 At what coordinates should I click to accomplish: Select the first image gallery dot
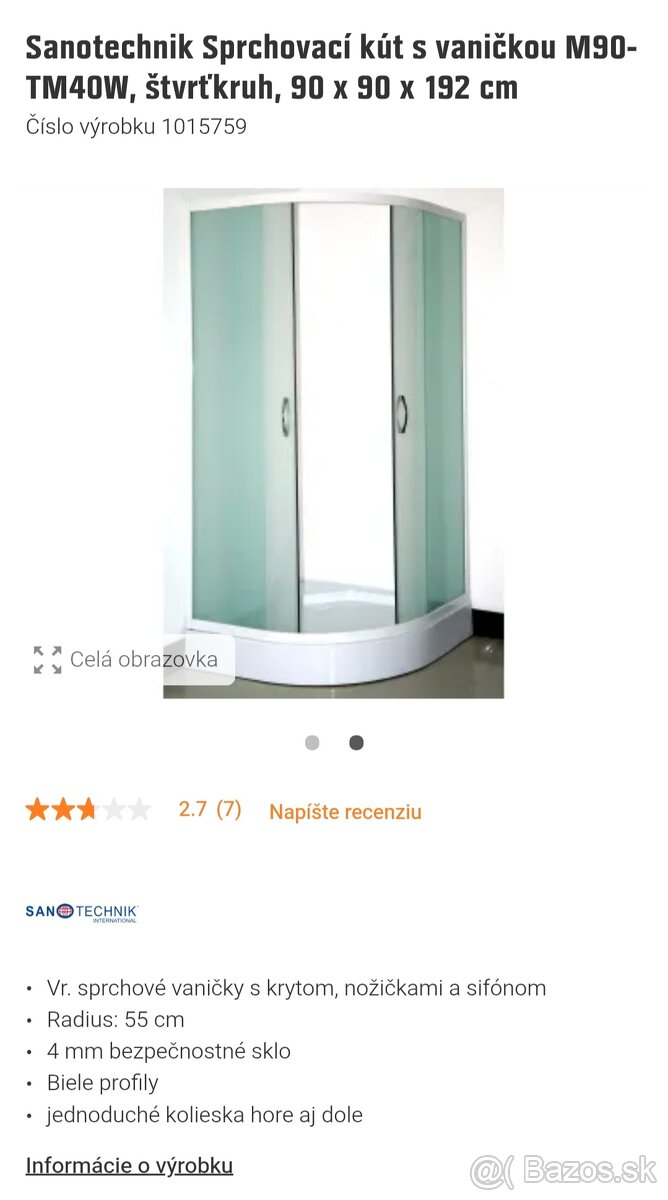pos(312,743)
